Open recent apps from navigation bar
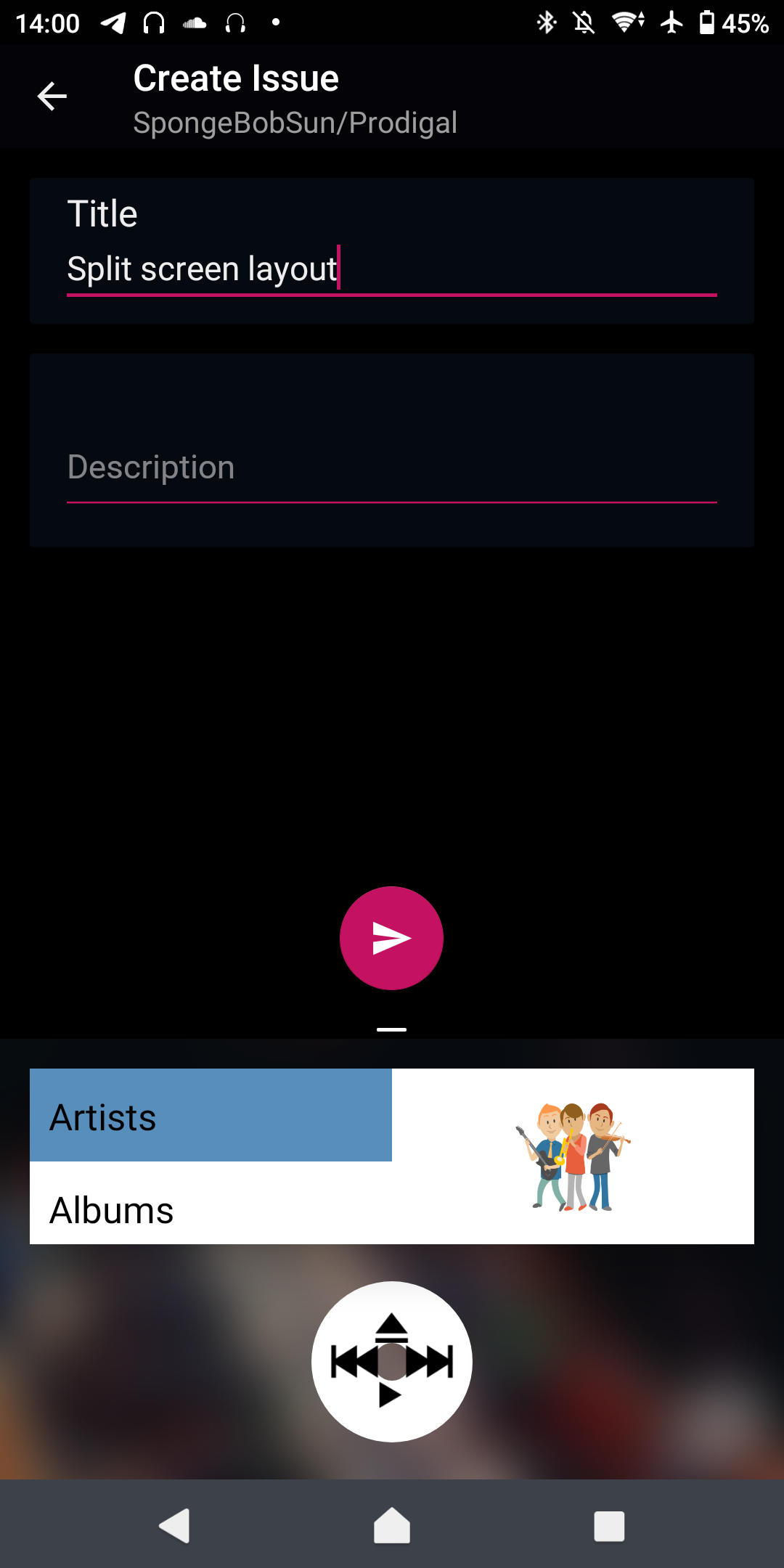 (609, 1525)
